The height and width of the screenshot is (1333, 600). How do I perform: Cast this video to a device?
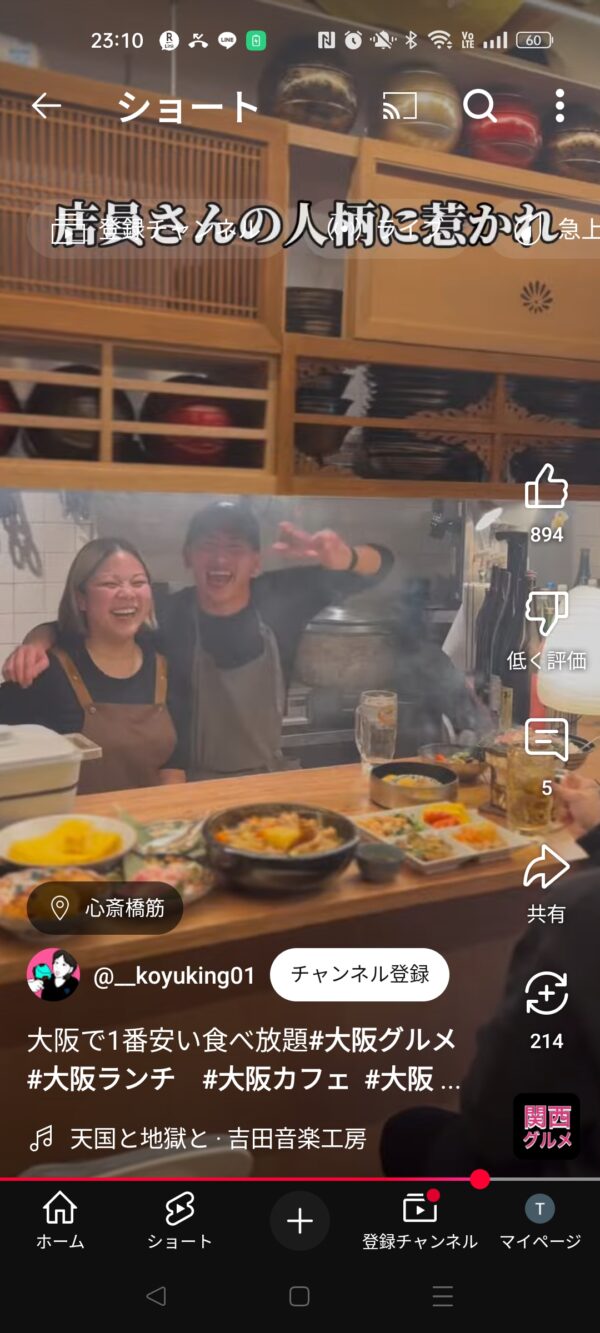(x=399, y=106)
